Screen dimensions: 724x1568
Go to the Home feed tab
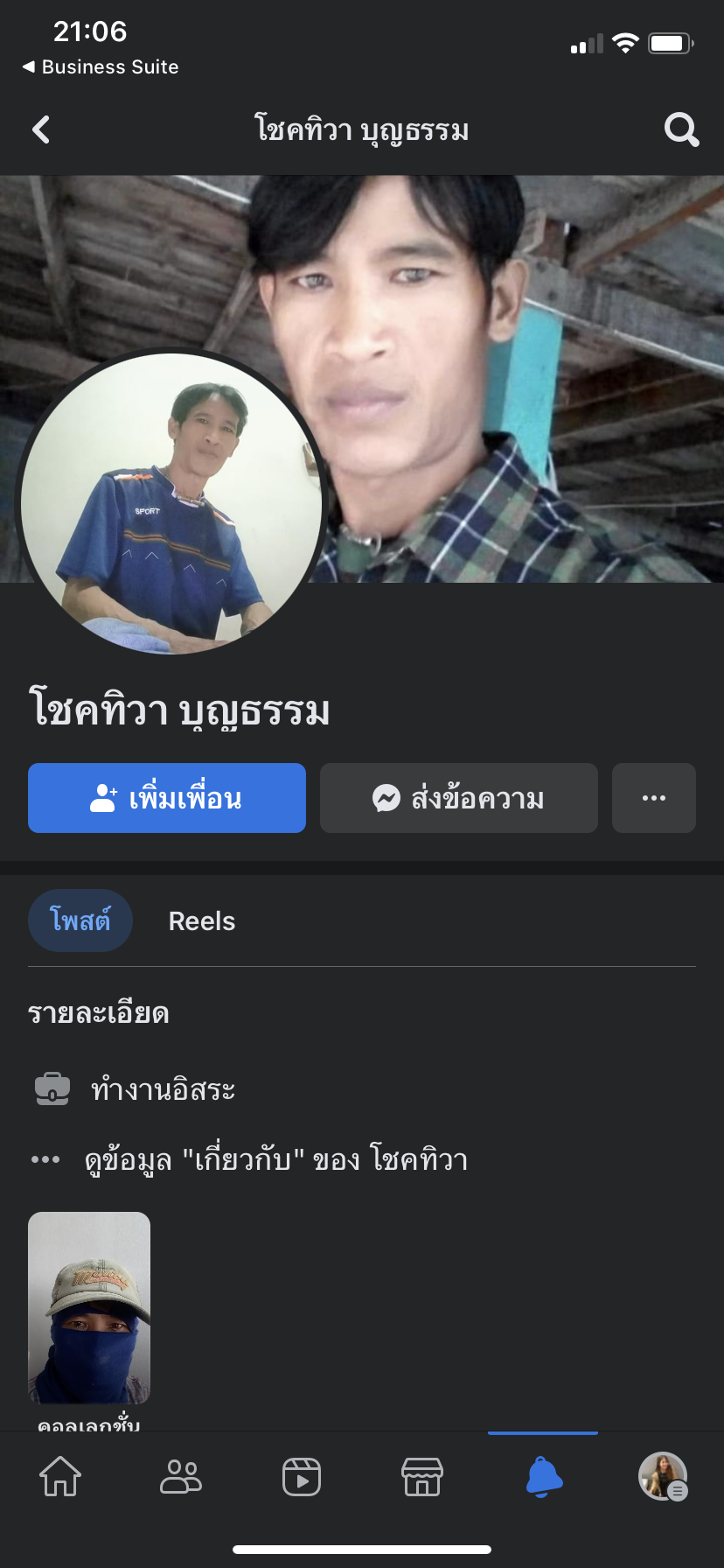(60, 1477)
